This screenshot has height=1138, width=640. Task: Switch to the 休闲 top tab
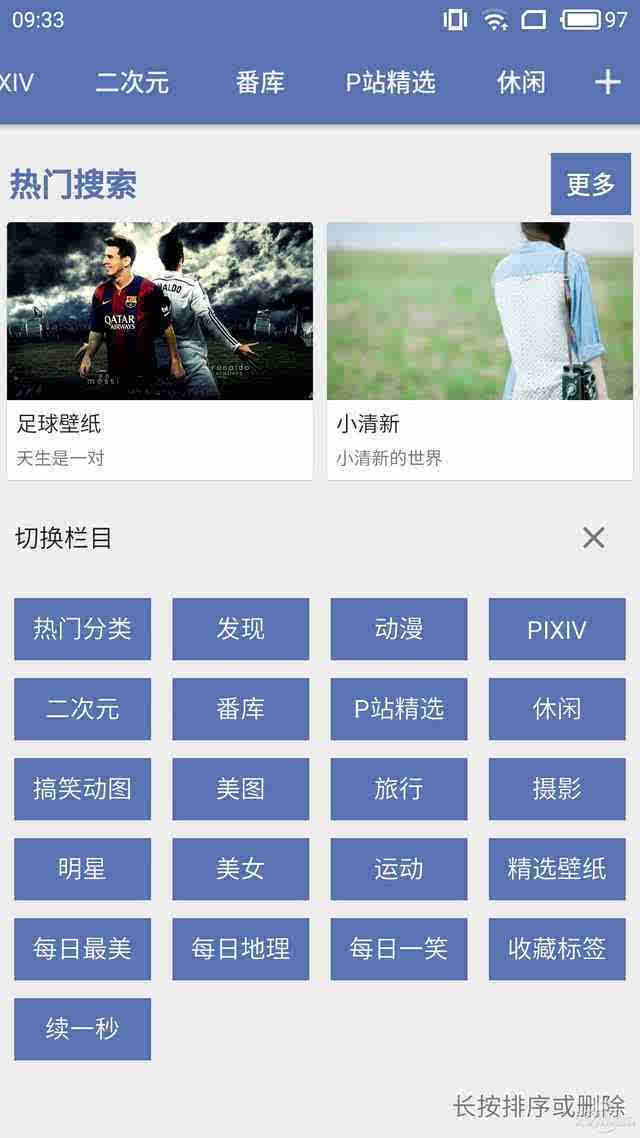coord(521,82)
